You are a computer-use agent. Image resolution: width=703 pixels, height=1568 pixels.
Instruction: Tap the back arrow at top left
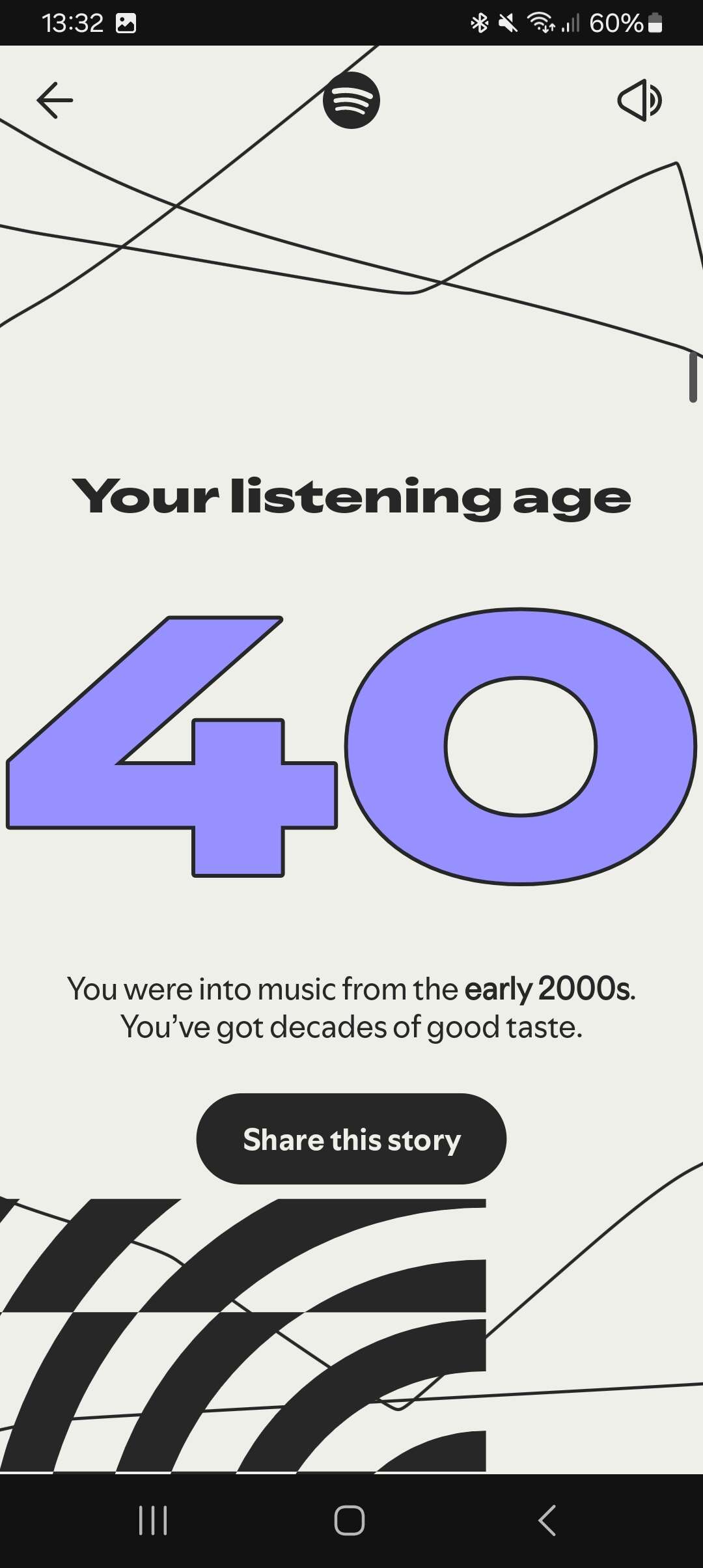[55, 100]
